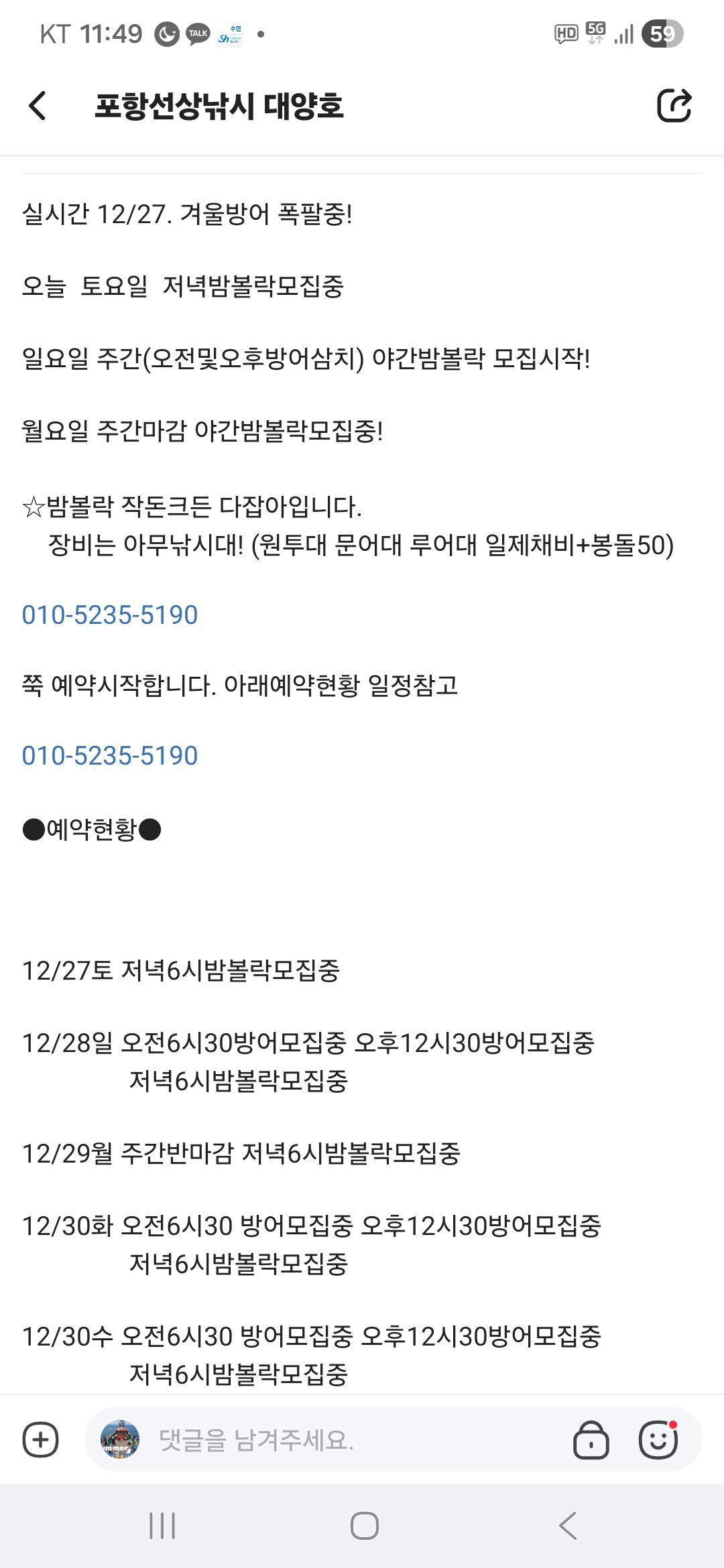The width and height of the screenshot is (724, 1568).
Task: Toggle the lock icon for secret comment
Action: pyautogui.click(x=591, y=1439)
